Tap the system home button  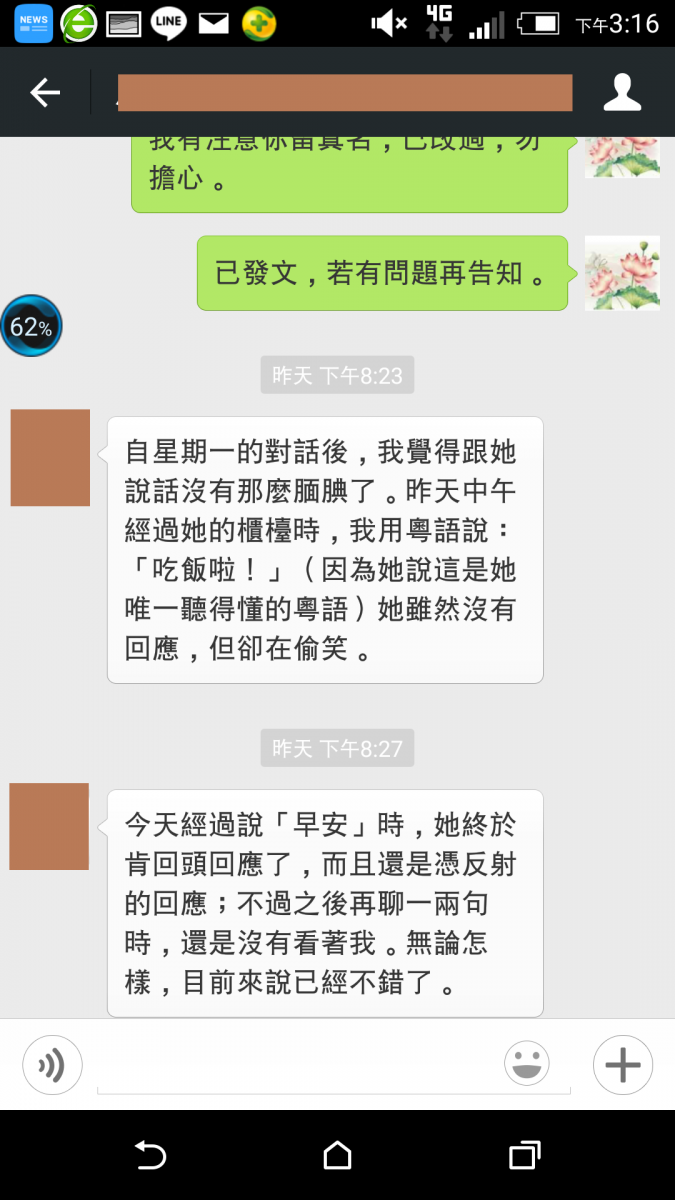pyautogui.click(x=338, y=1156)
